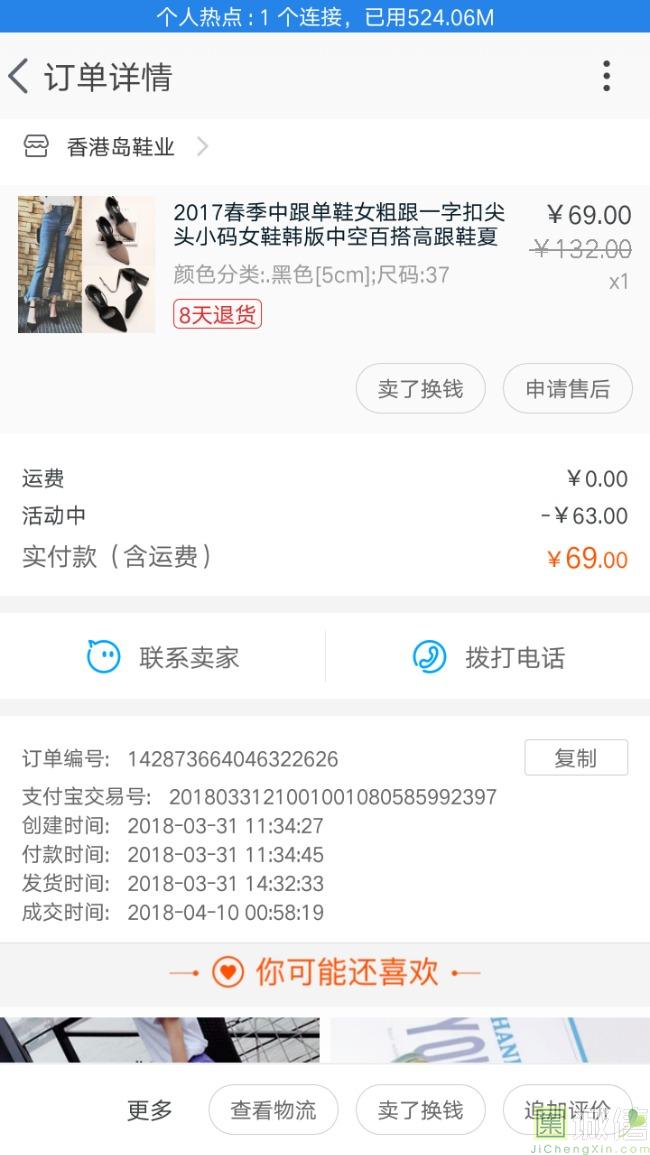Check shipping with 查看物流

point(273,1110)
